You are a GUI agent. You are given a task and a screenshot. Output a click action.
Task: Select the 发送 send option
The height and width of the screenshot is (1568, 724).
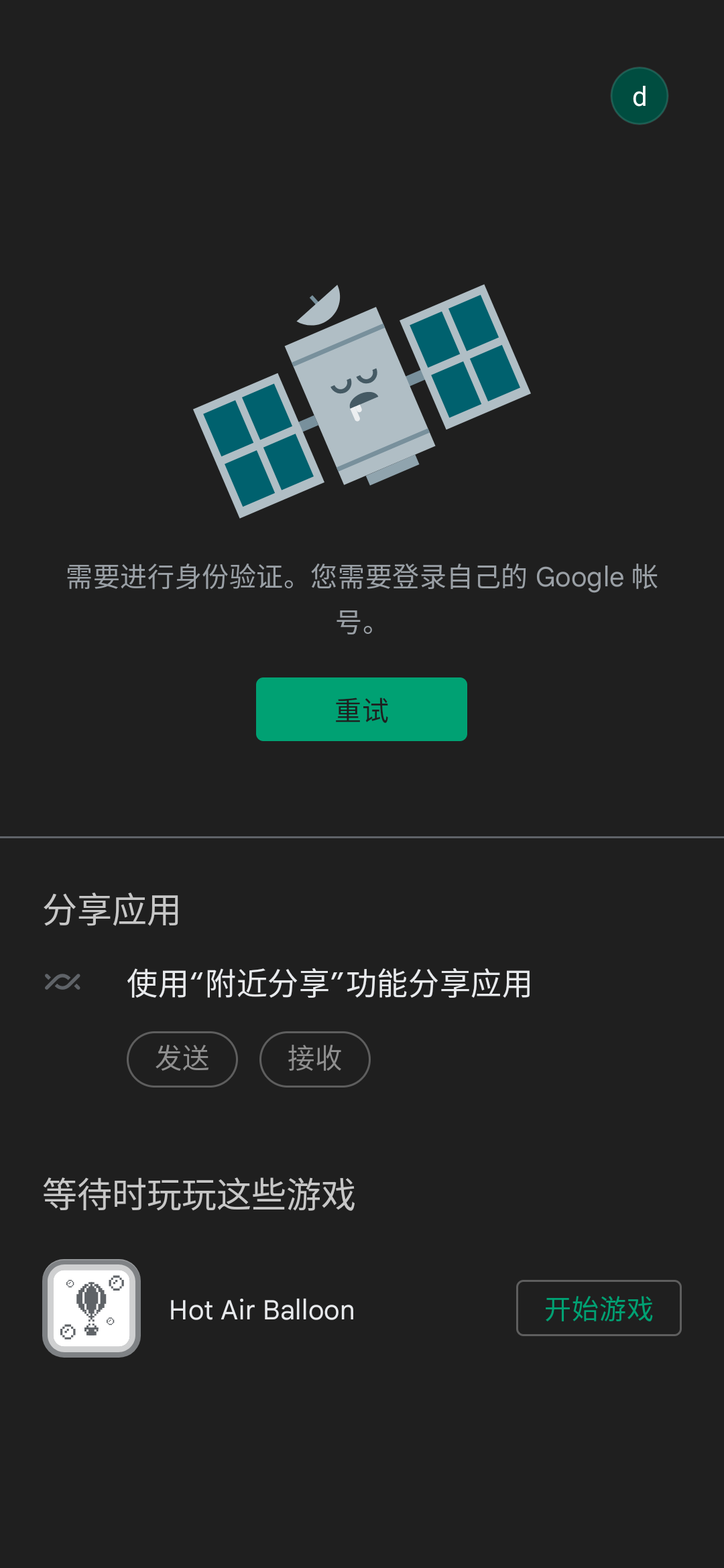coord(182,1059)
